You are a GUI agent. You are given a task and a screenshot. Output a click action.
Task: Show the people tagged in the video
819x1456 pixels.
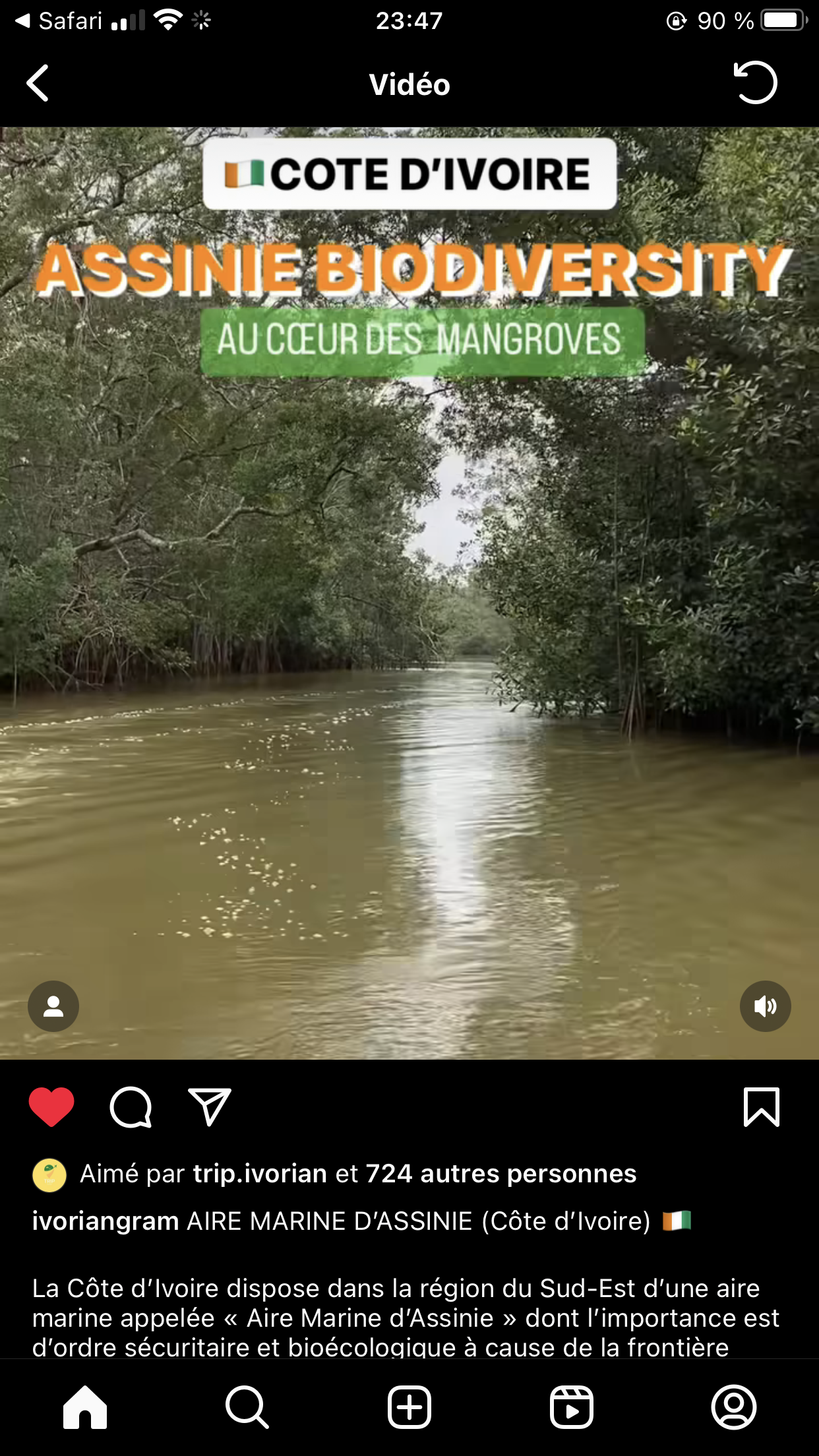click(x=53, y=1006)
